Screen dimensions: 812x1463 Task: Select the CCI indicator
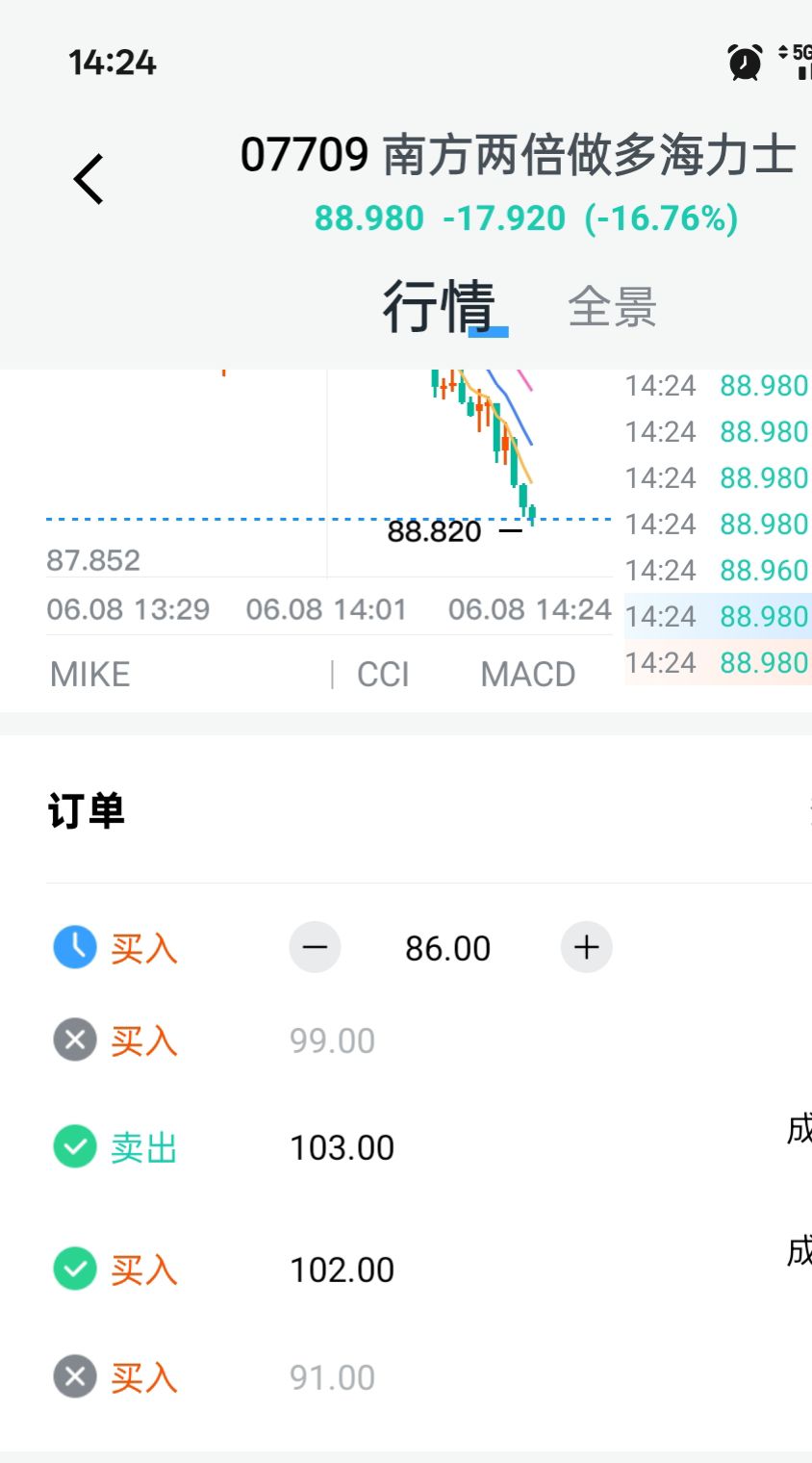(383, 675)
